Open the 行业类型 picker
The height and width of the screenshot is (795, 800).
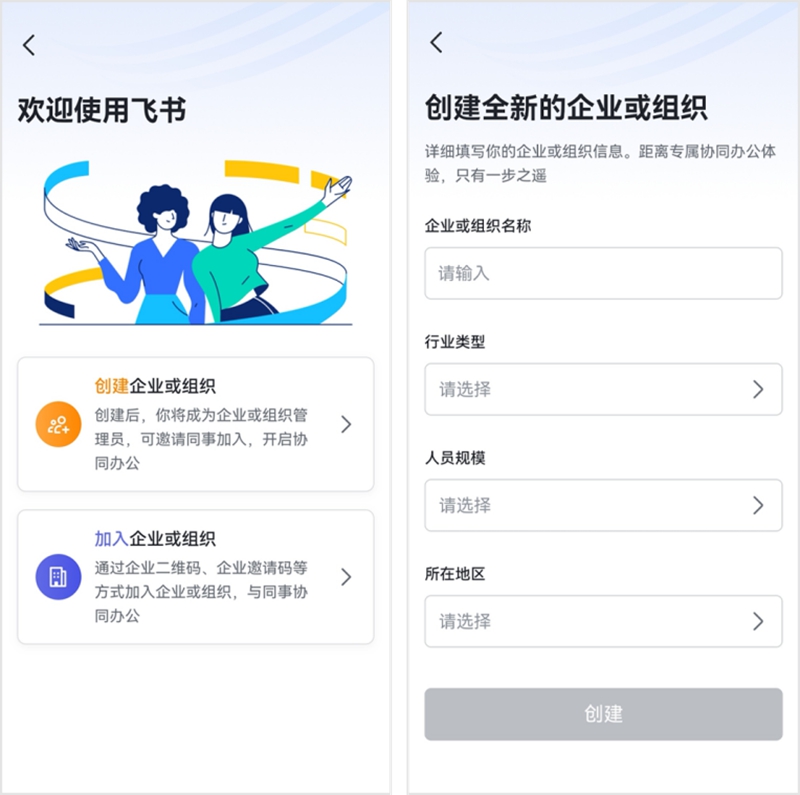pyautogui.click(x=603, y=389)
